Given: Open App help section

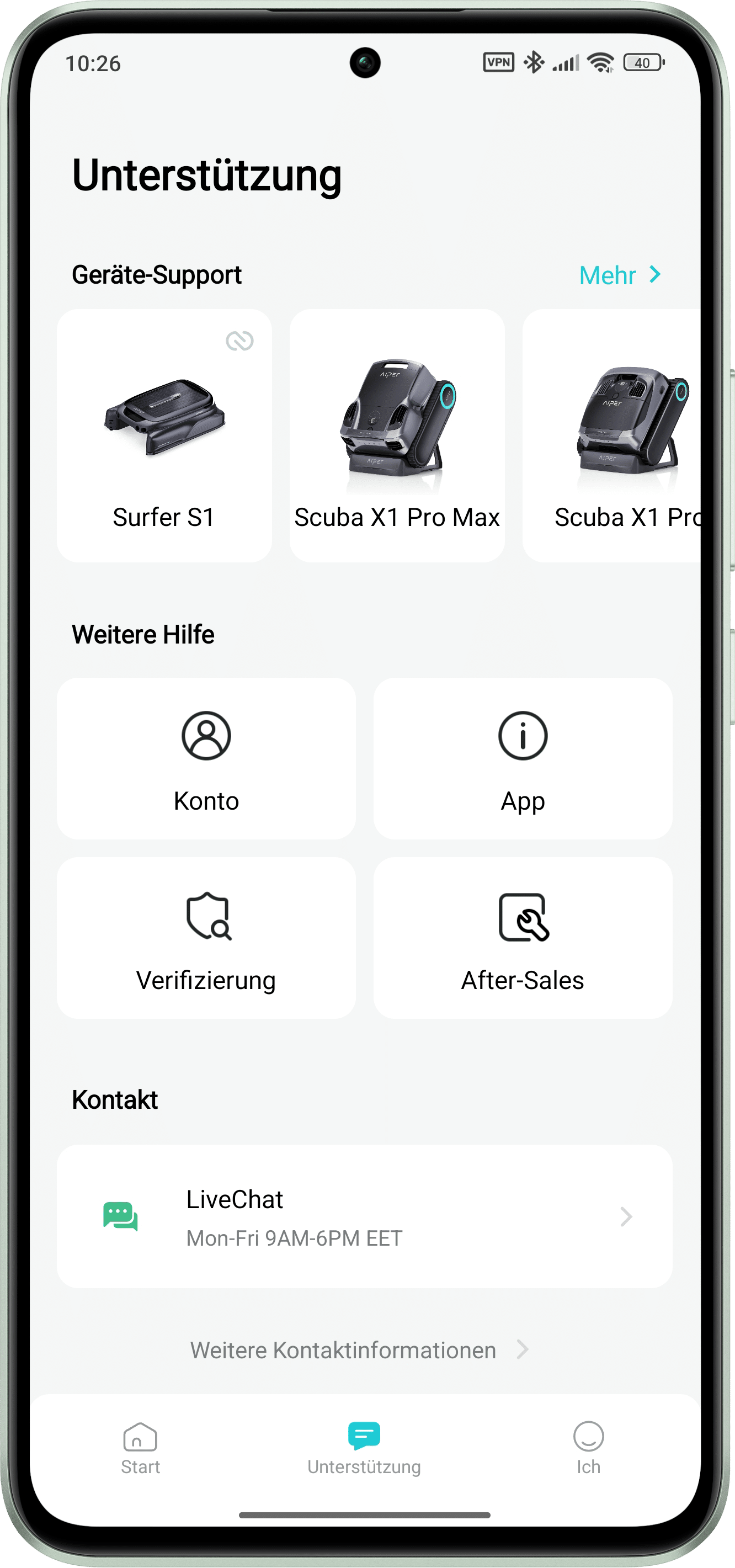Looking at the screenshot, I should [523, 758].
